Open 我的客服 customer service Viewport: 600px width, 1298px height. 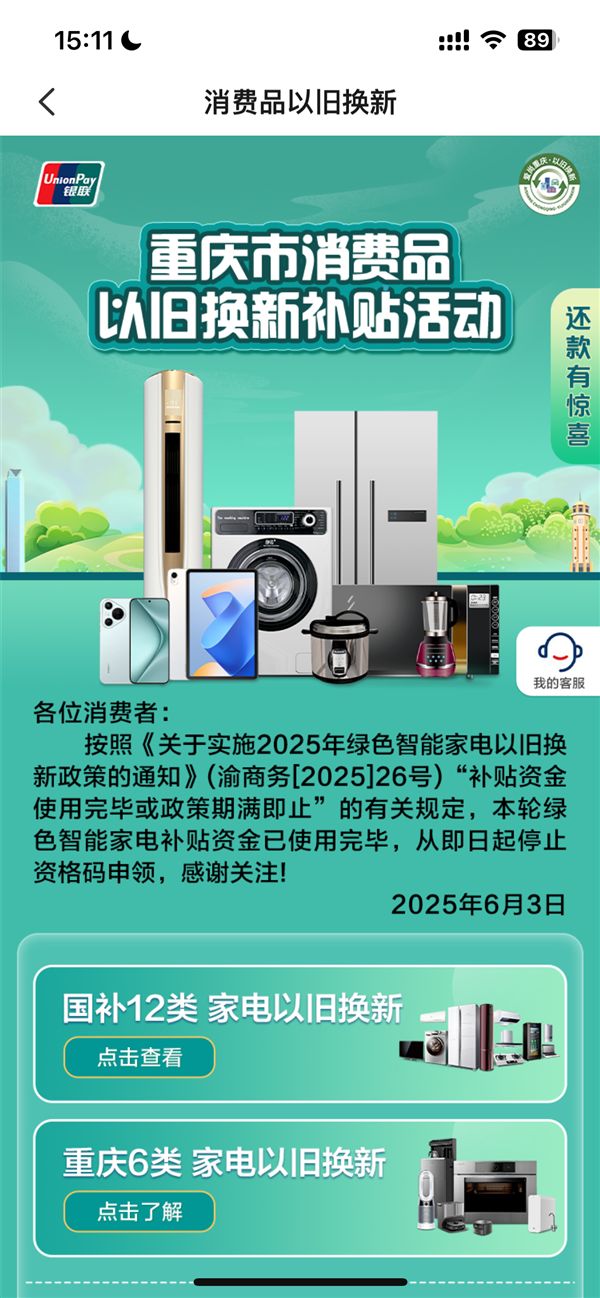pos(559,662)
